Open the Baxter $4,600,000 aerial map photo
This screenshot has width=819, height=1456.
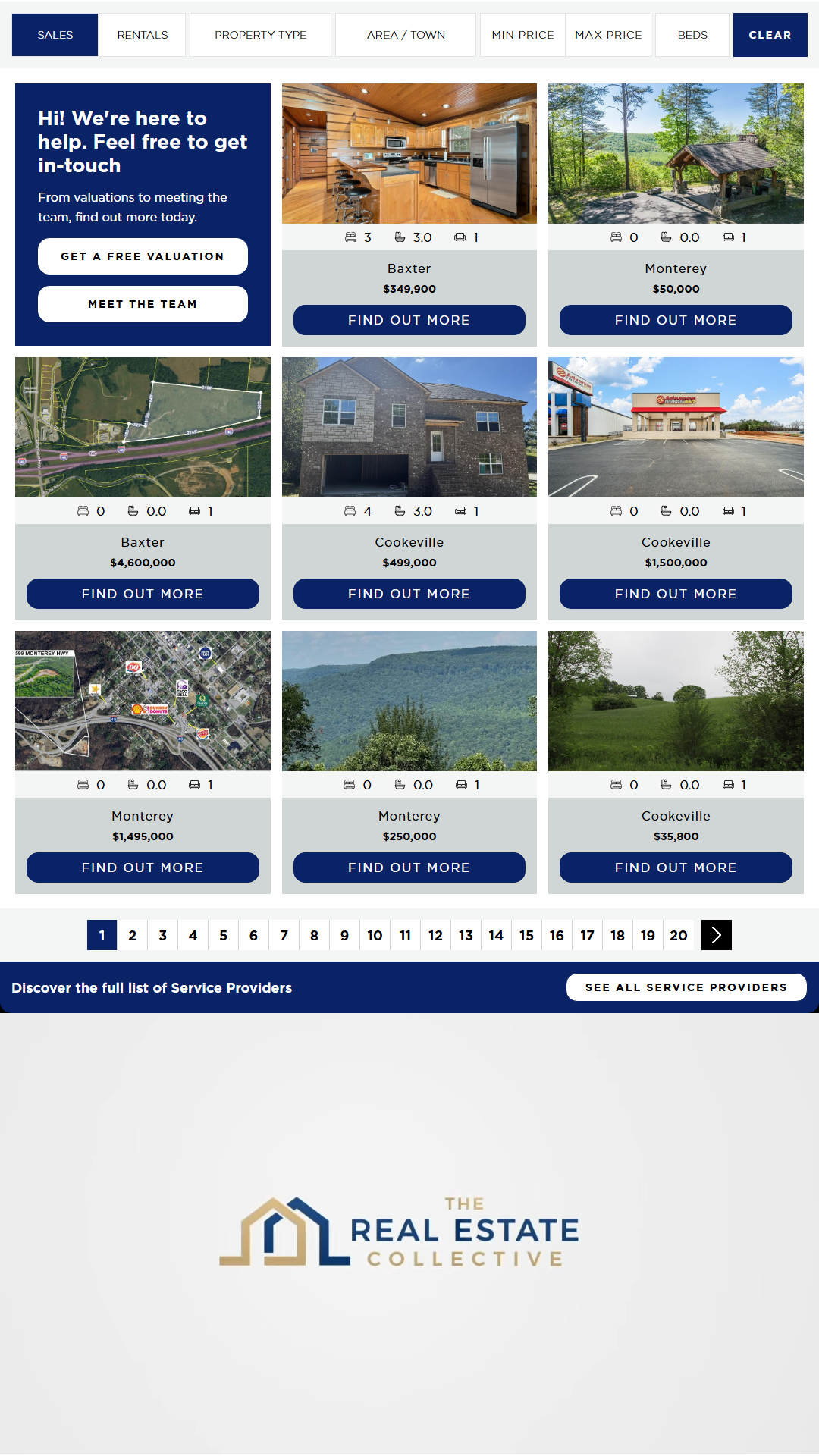(x=143, y=427)
